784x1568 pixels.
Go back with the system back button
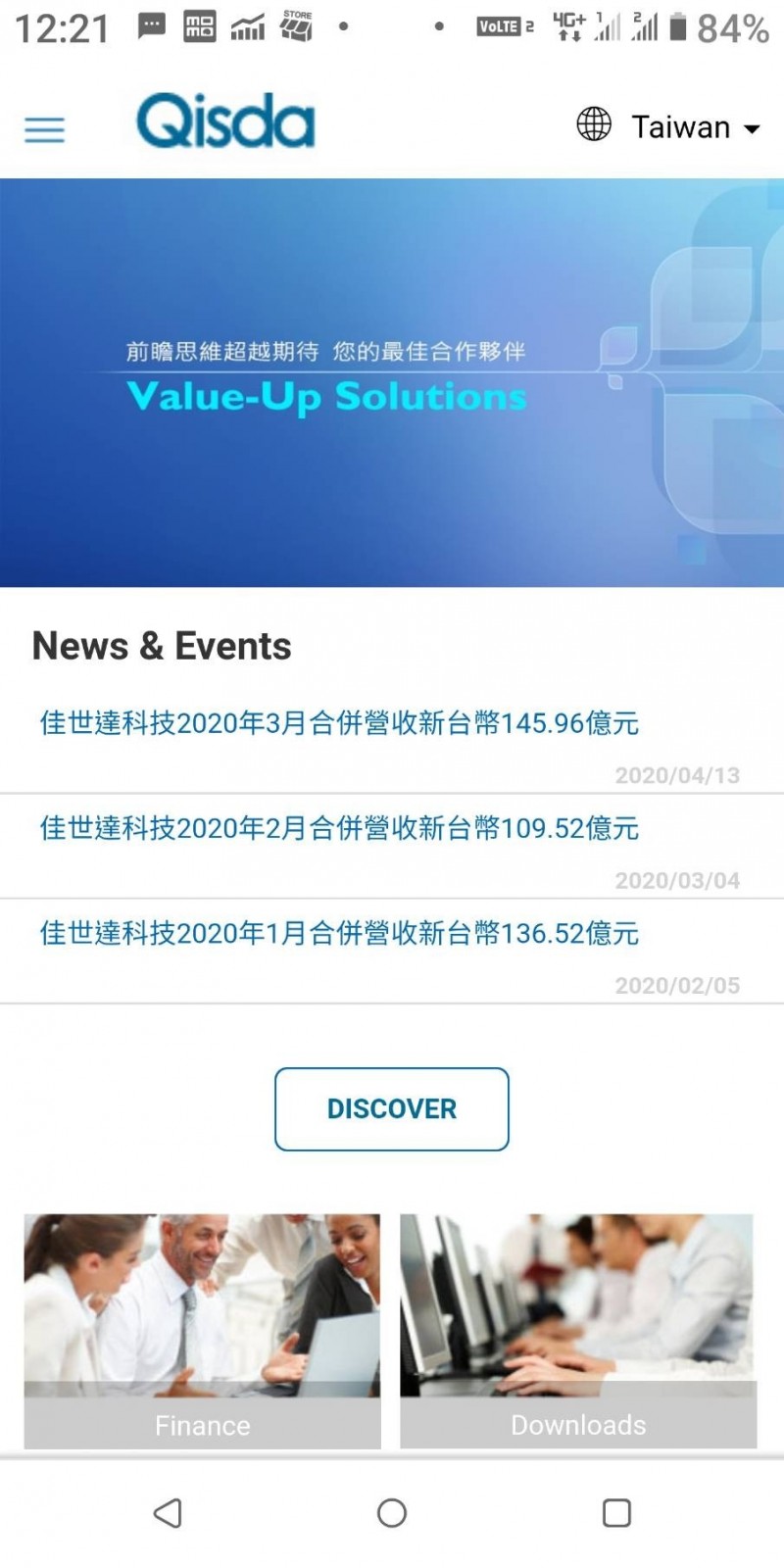click(x=168, y=1513)
